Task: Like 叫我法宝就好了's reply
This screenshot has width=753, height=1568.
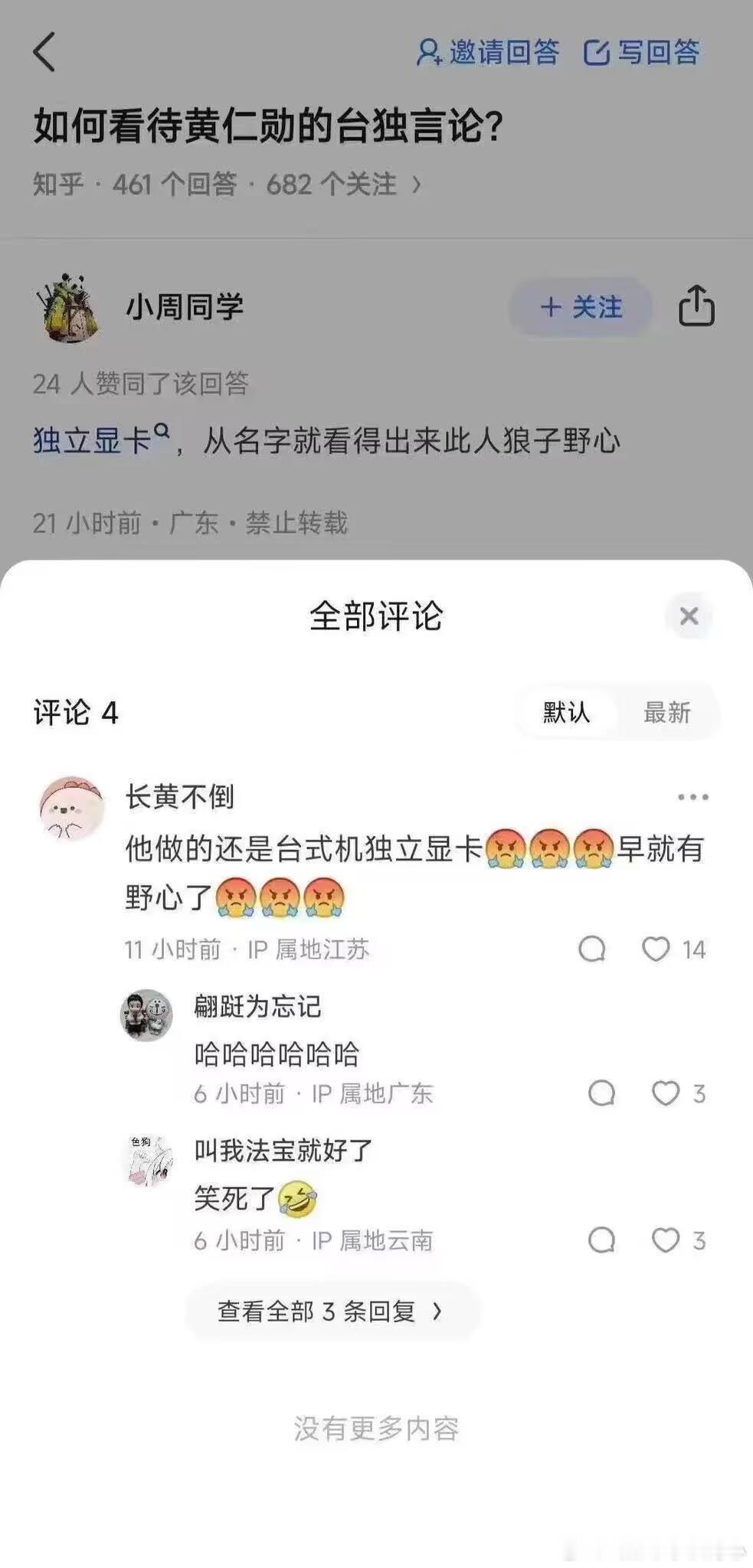Action: click(665, 1240)
